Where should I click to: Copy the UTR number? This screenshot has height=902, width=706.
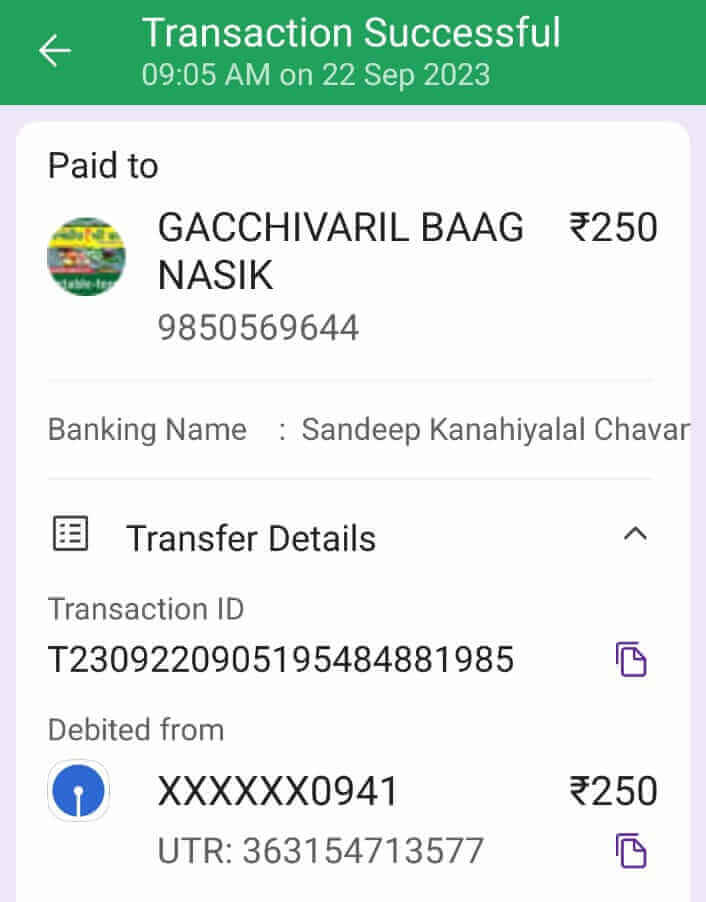(x=631, y=851)
